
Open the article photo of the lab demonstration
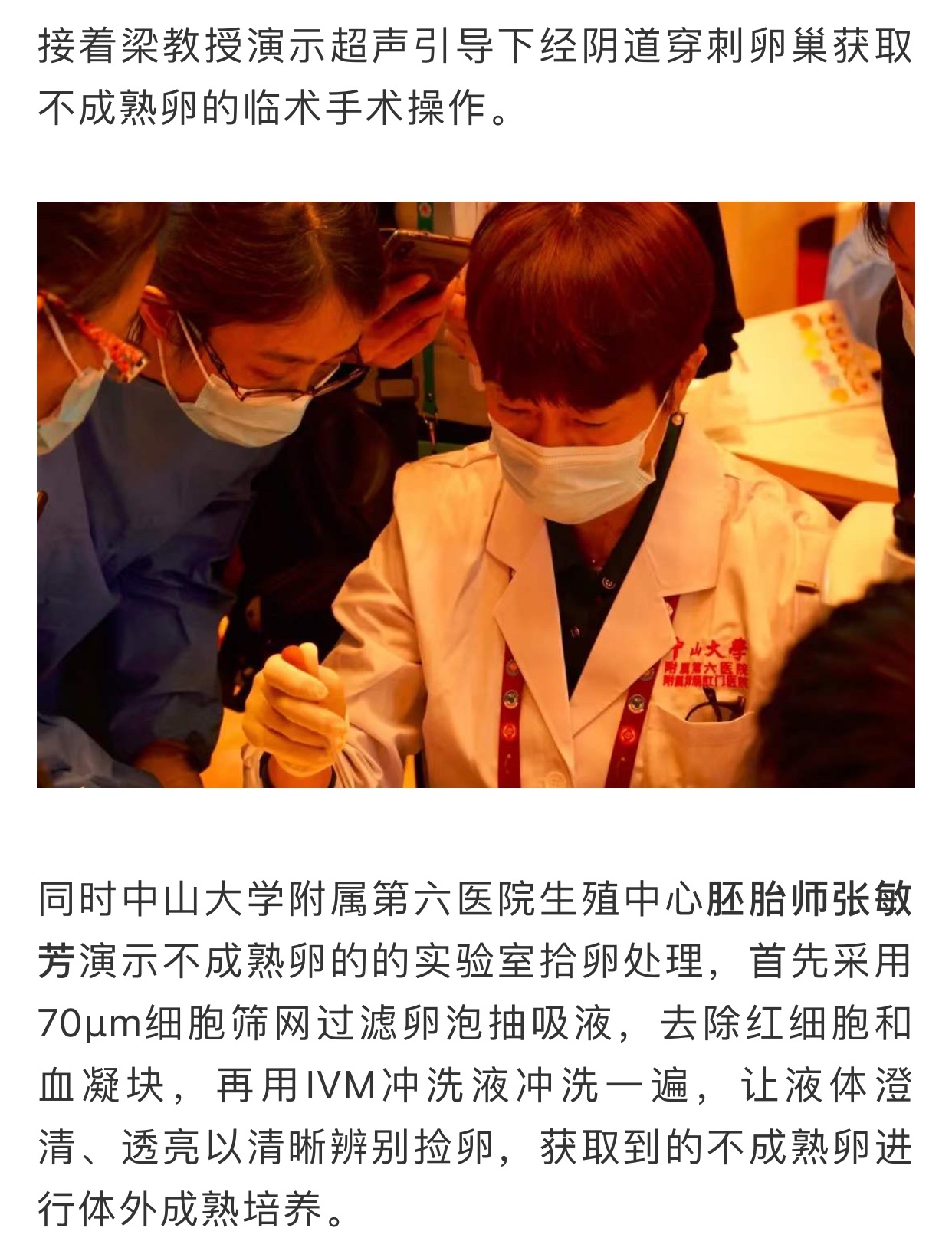coord(475,494)
